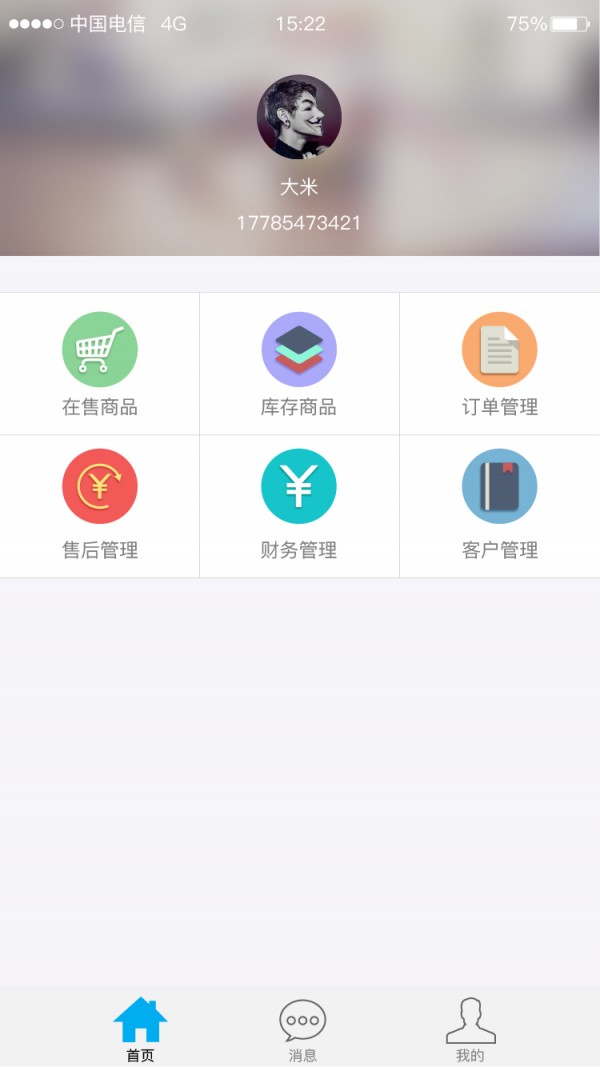Switch to the 我的 profile tab
Viewport: 600px width, 1067px height.
pos(470,1029)
